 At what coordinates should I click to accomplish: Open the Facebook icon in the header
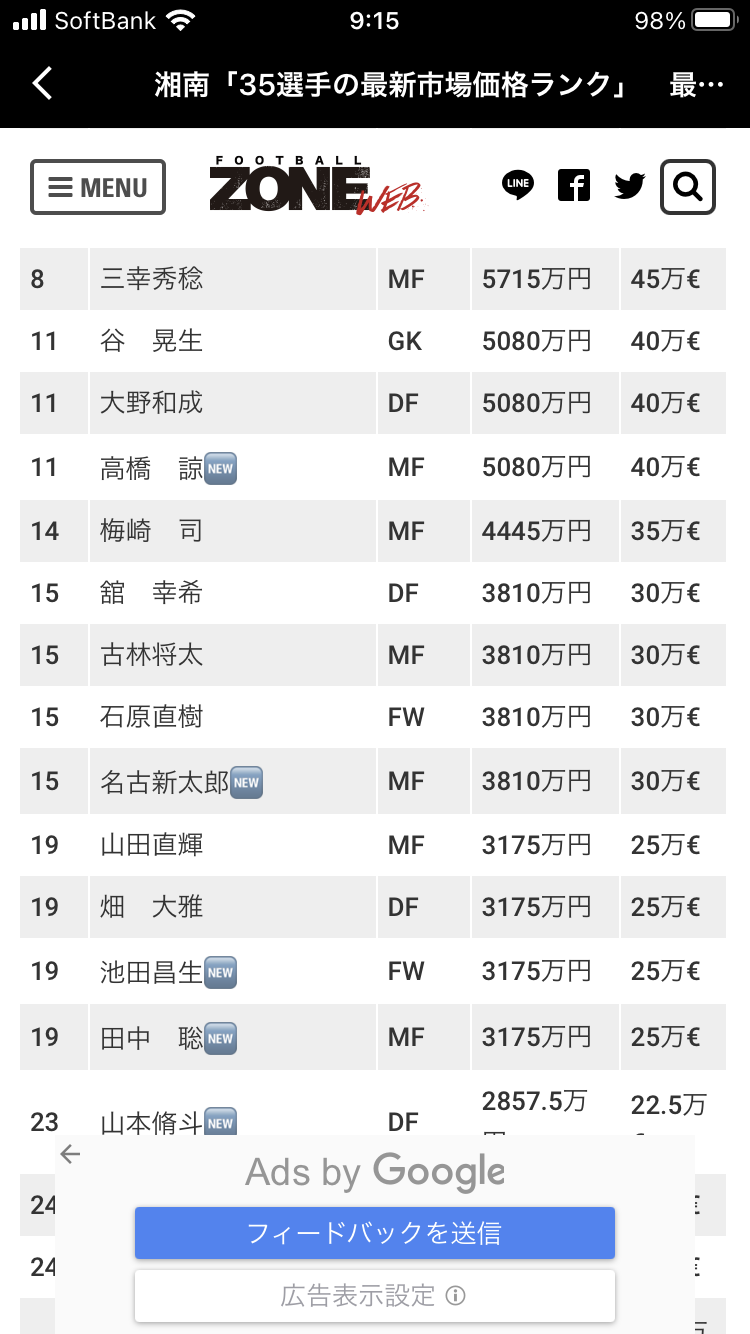coord(574,186)
